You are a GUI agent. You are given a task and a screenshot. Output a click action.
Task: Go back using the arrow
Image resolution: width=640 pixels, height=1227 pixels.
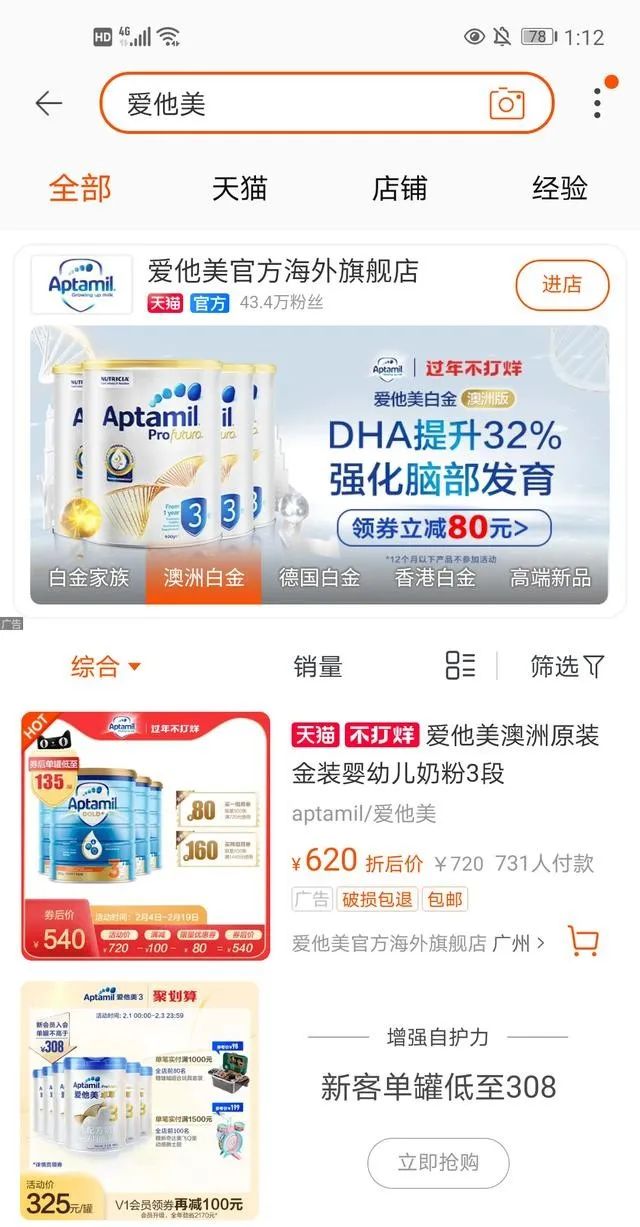[48, 103]
